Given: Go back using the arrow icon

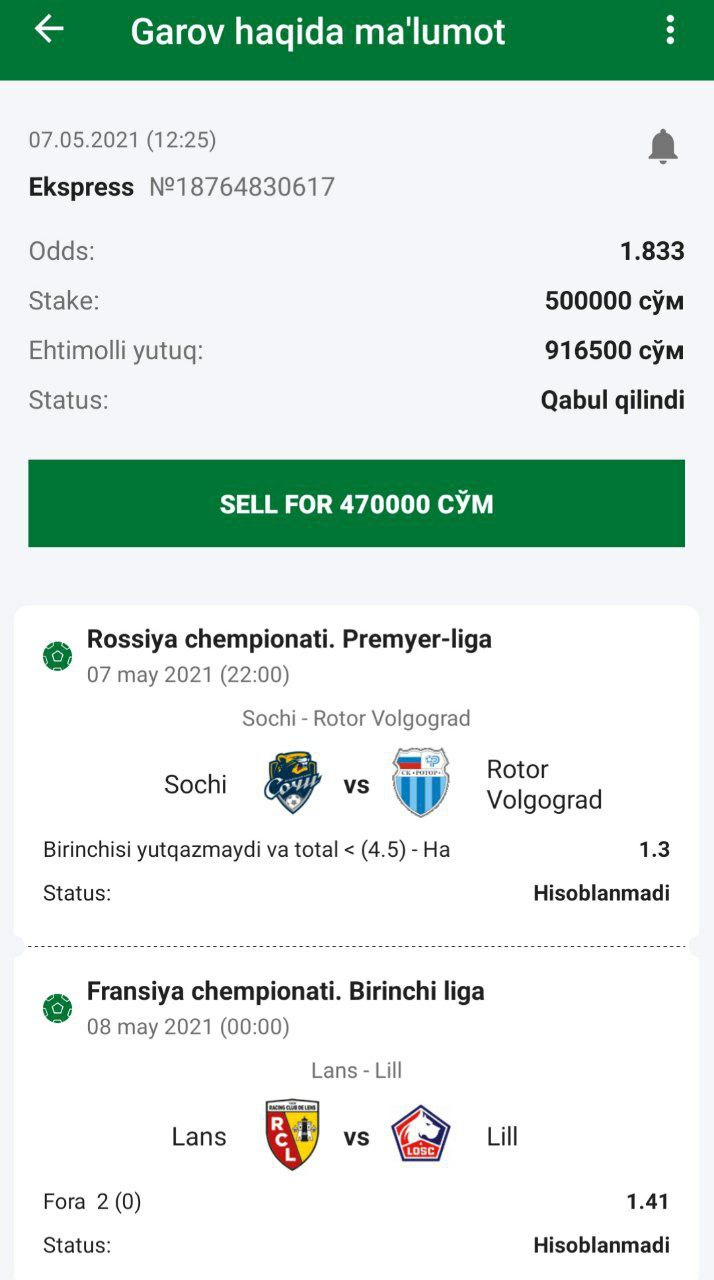Looking at the screenshot, I should click(48, 30).
